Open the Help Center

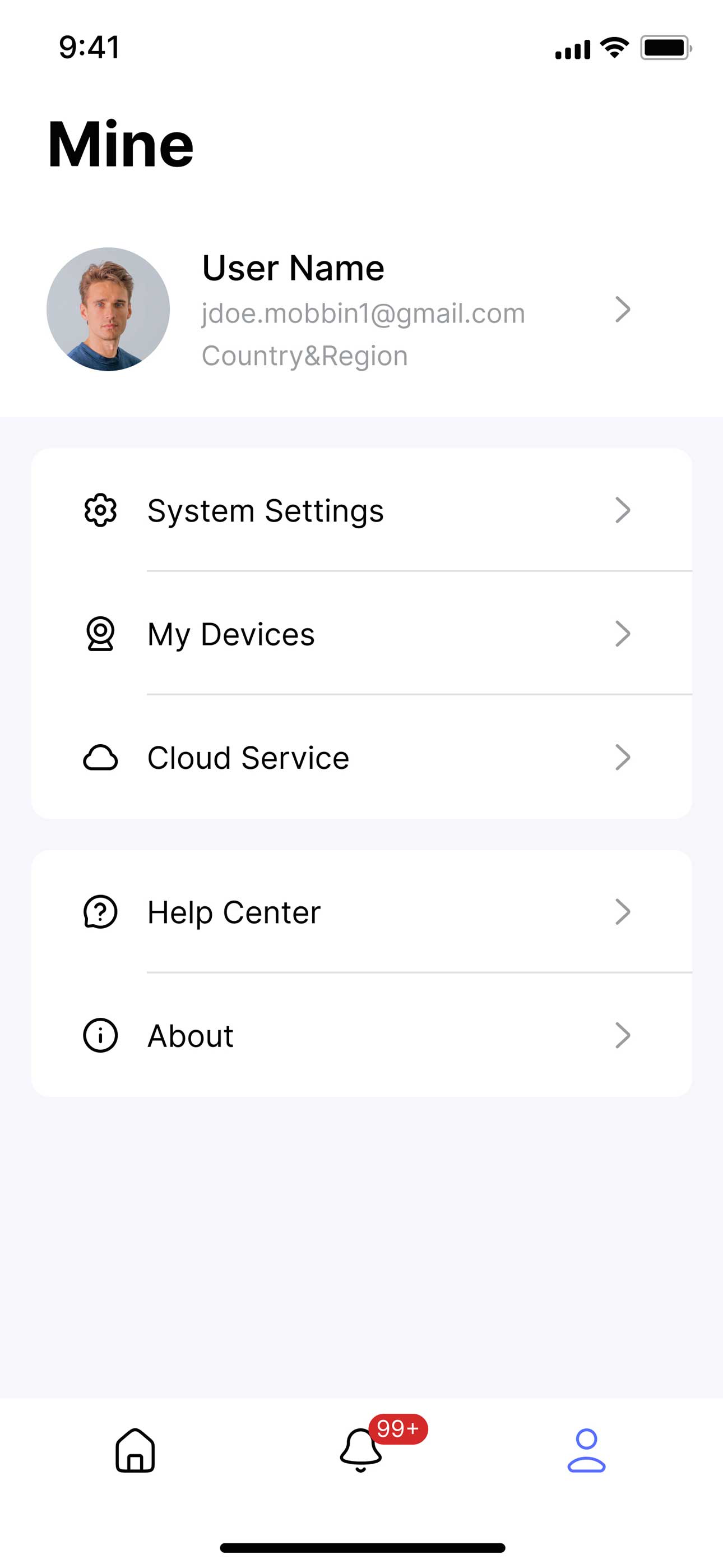[x=361, y=912]
